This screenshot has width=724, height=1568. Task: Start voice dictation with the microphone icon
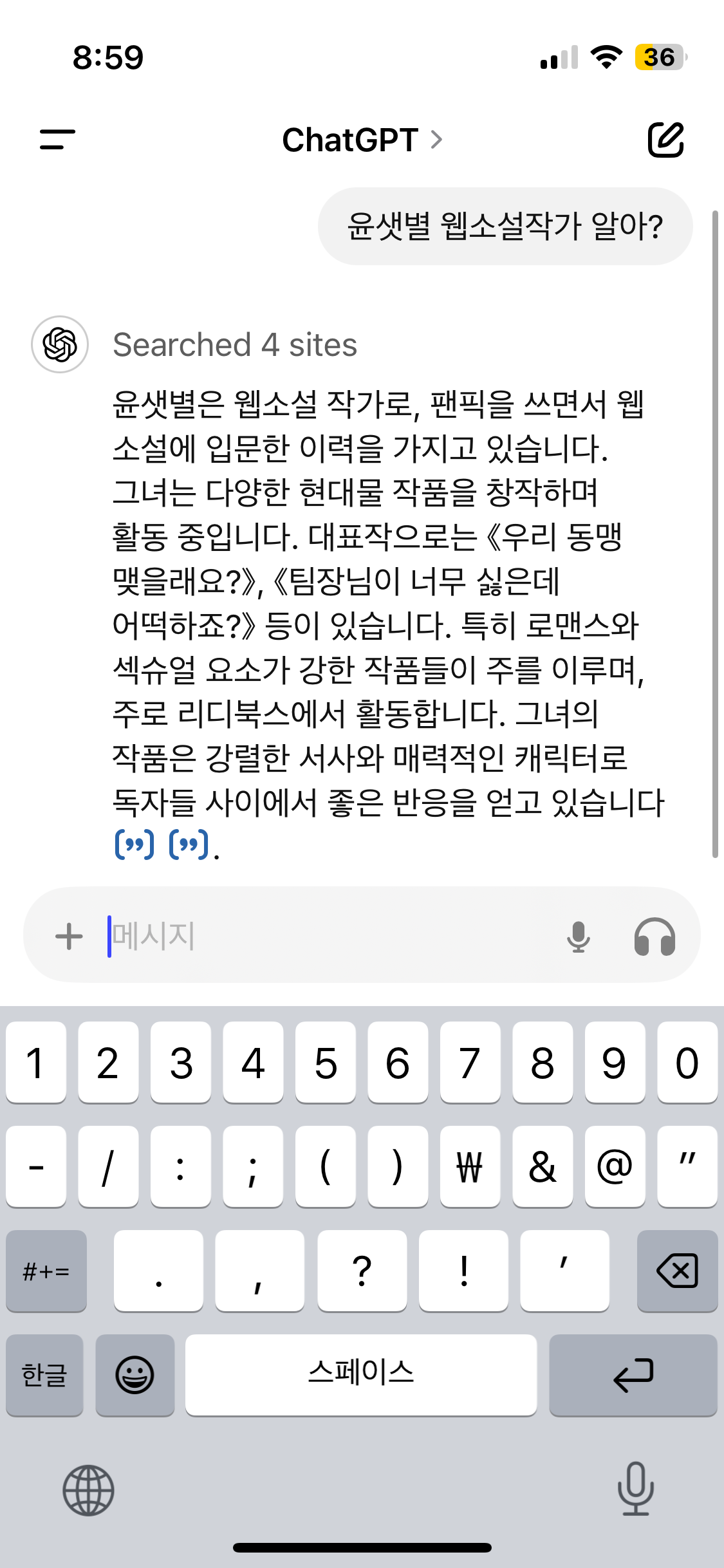point(579,937)
